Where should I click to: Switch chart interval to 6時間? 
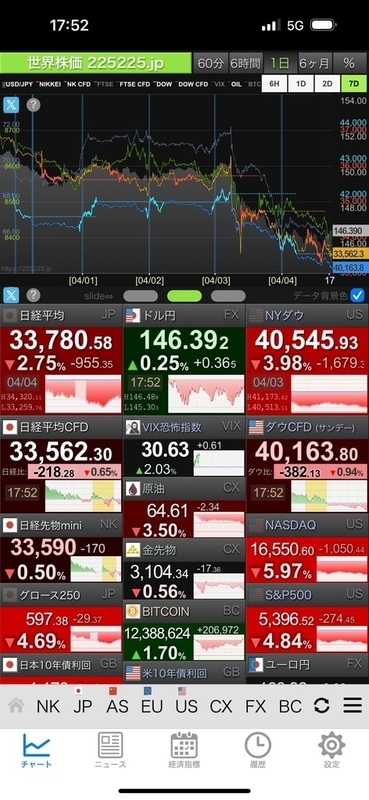(x=245, y=63)
